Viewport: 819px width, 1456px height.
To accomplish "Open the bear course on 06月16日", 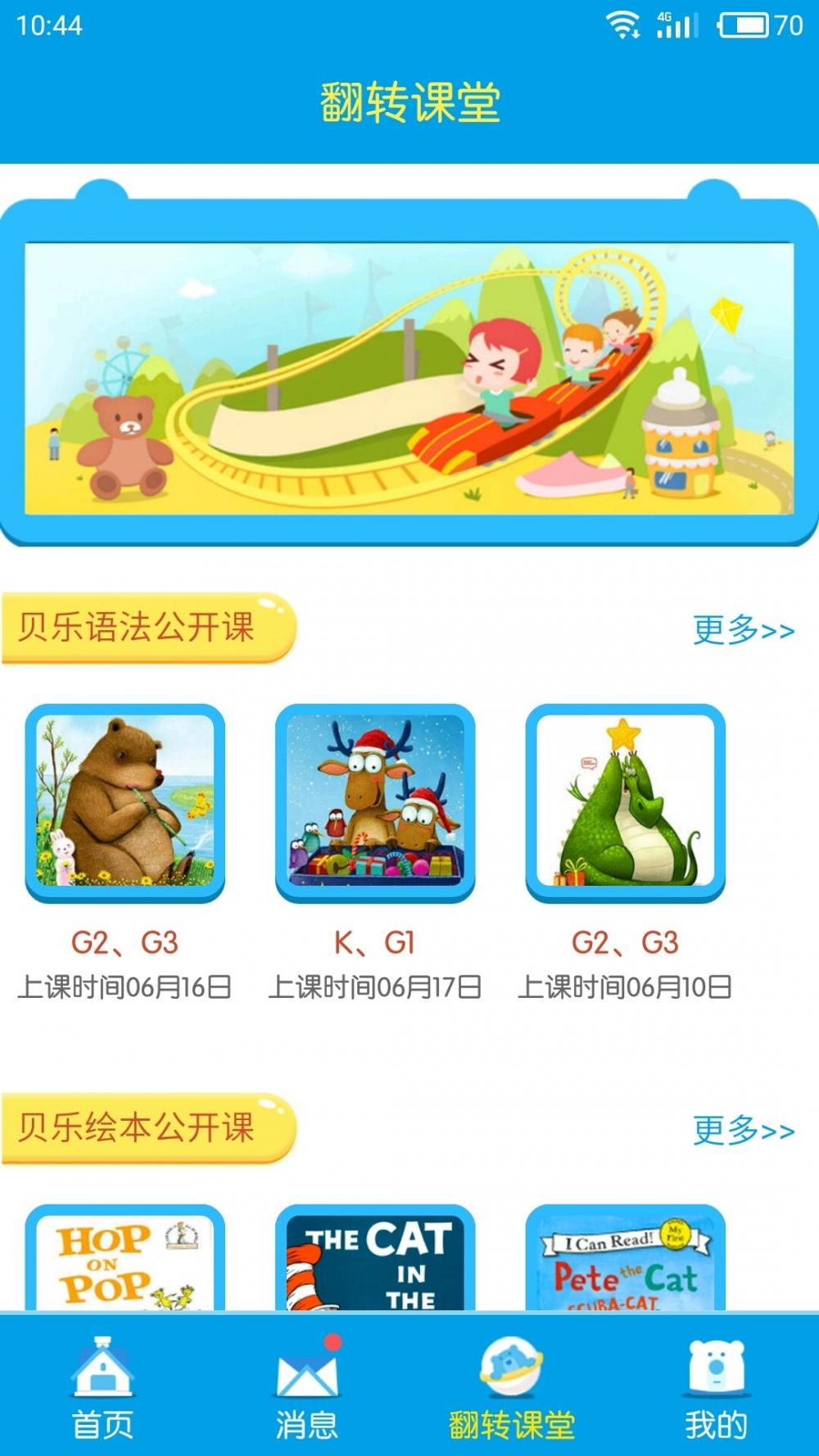I will 125,804.
